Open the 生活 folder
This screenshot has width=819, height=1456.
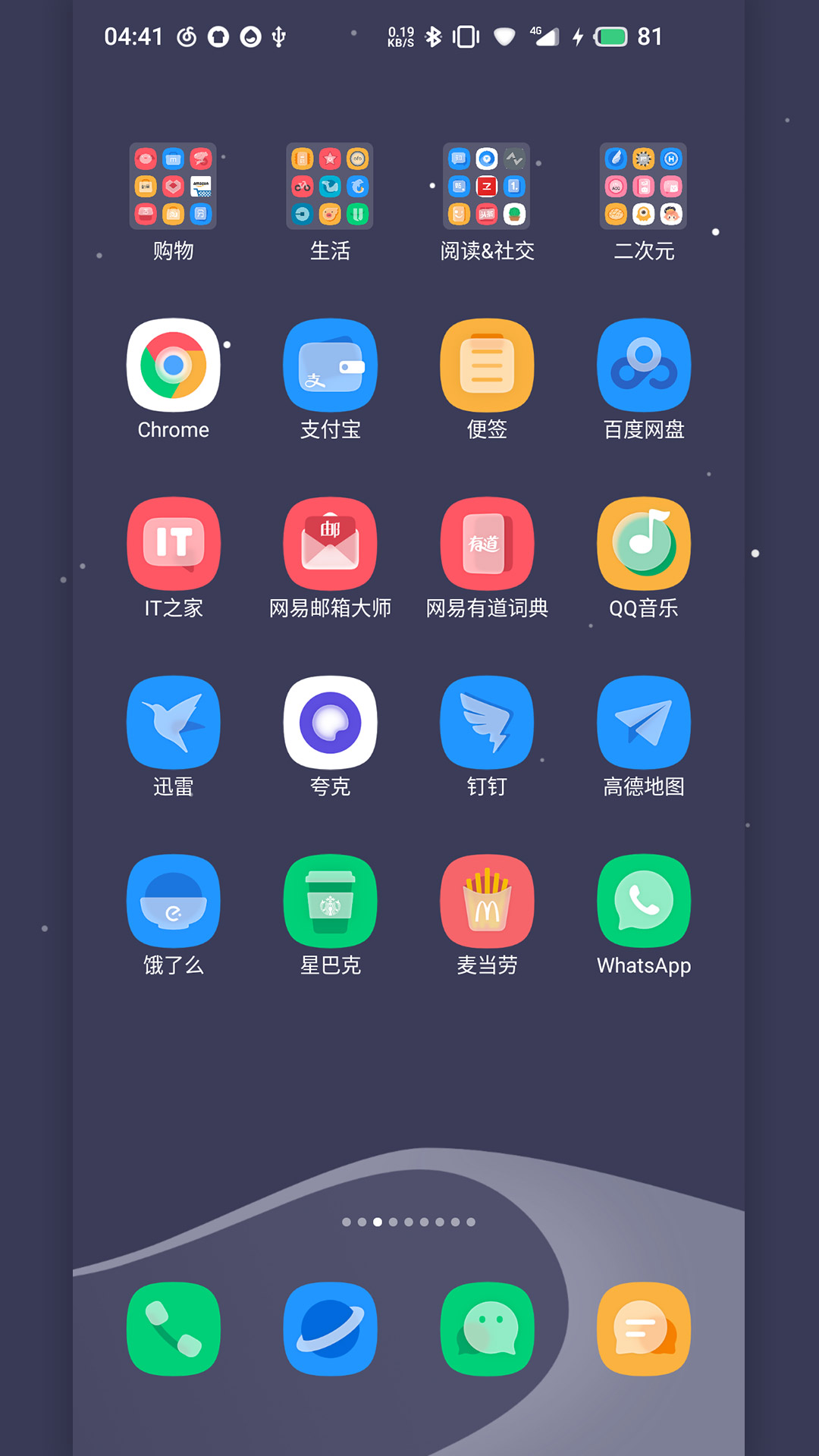tap(330, 187)
